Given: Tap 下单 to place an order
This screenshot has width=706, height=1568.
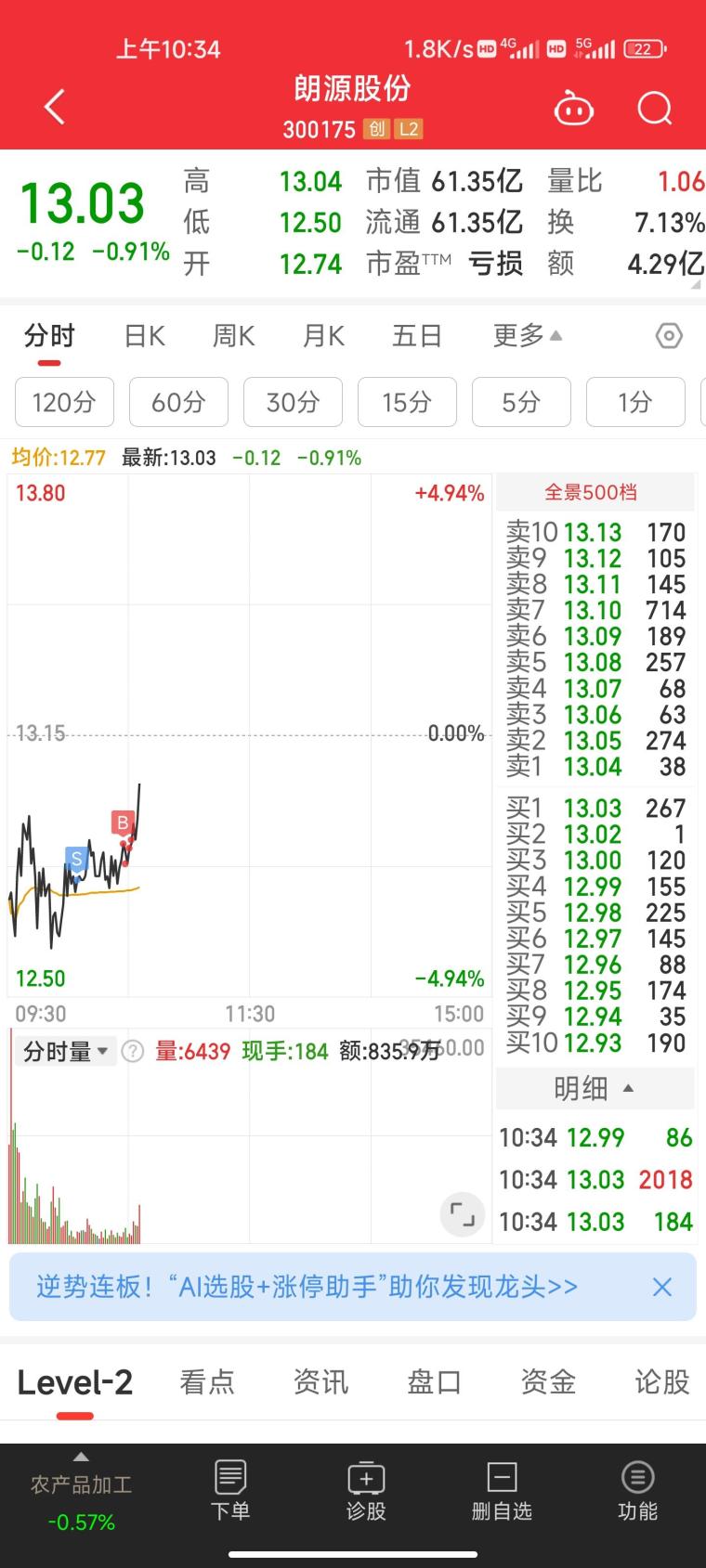Looking at the screenshot, I should tap(230, 1490).
